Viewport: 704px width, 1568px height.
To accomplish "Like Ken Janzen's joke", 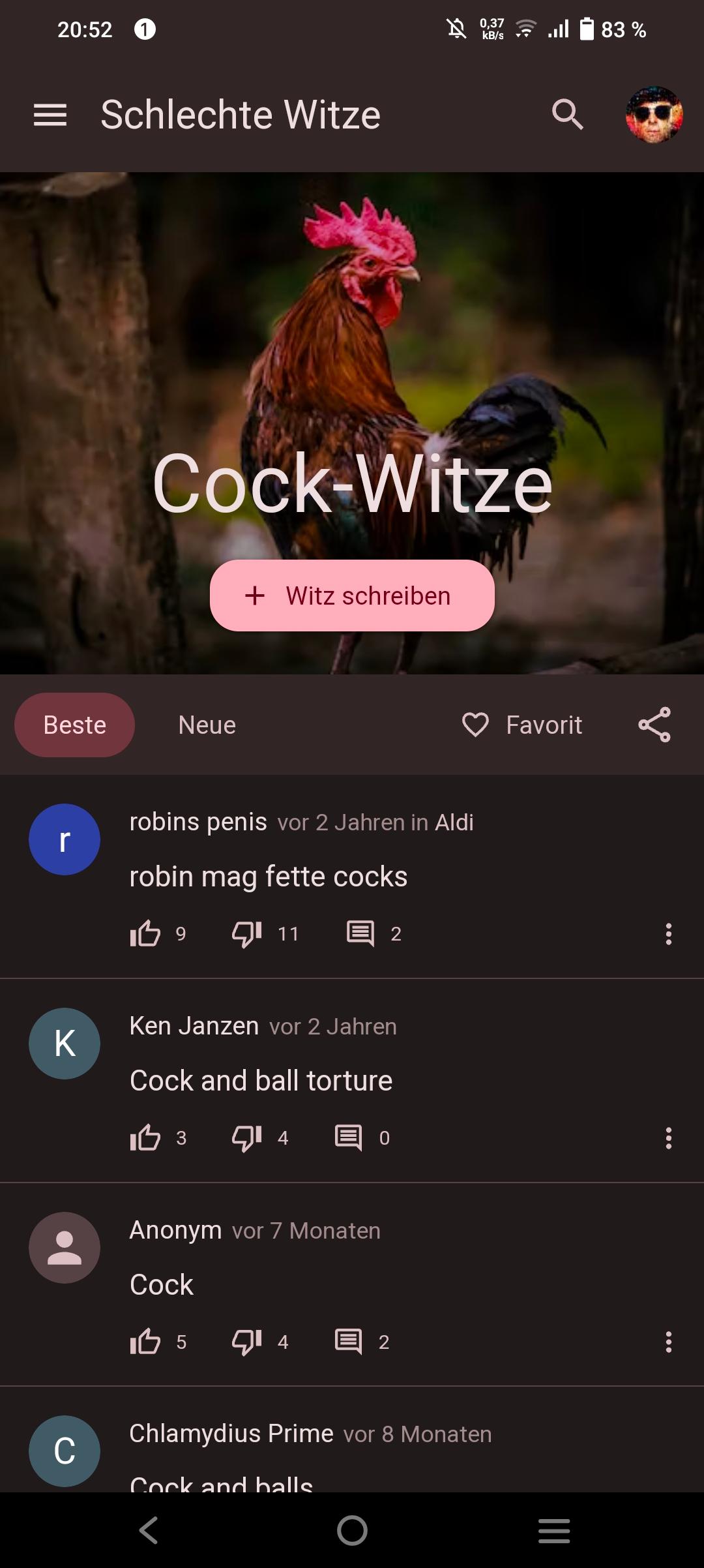I will 145,1138.
